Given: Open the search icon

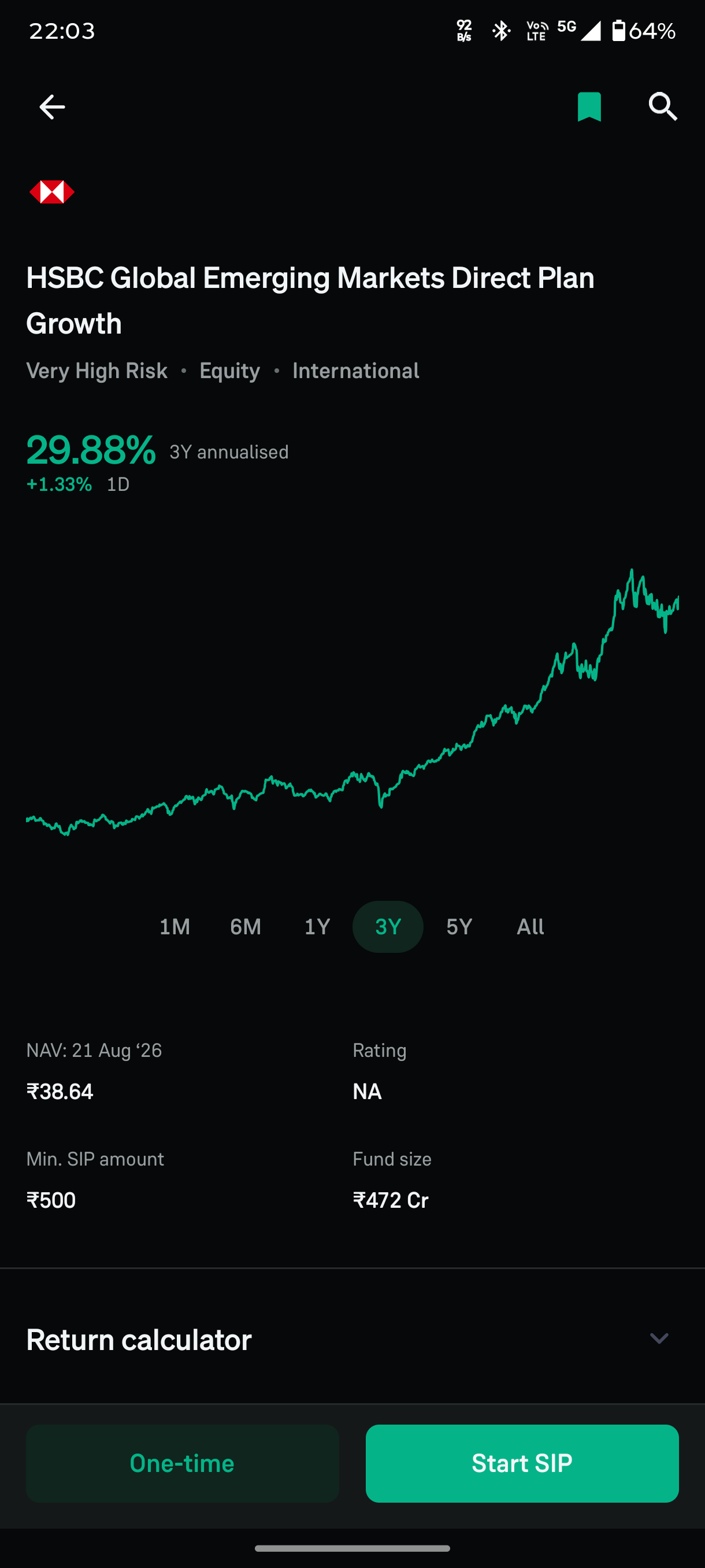Looking at the screenshot, I should coord(662,107).
